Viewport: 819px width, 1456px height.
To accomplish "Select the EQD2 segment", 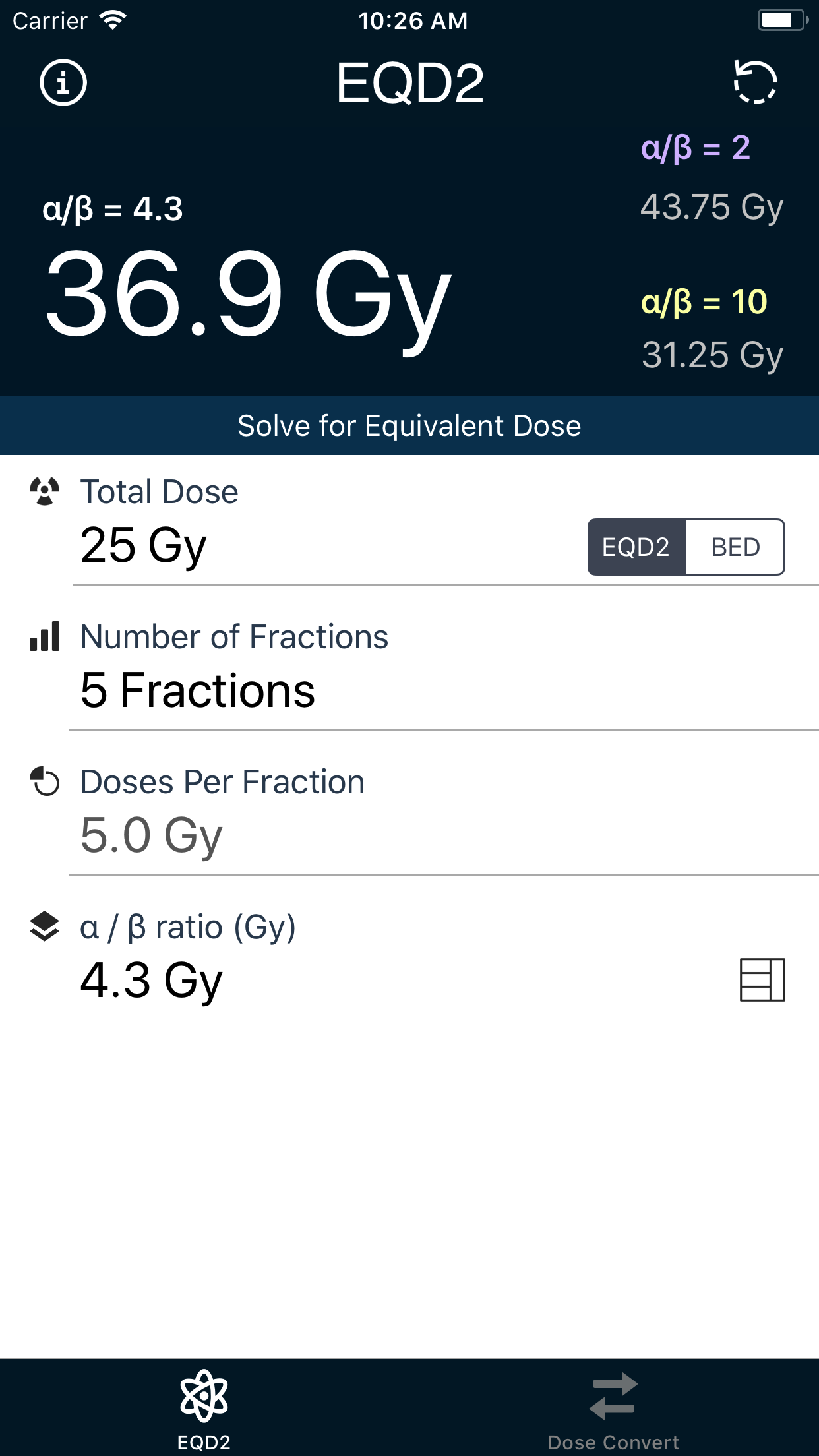I will coord(636,547).
